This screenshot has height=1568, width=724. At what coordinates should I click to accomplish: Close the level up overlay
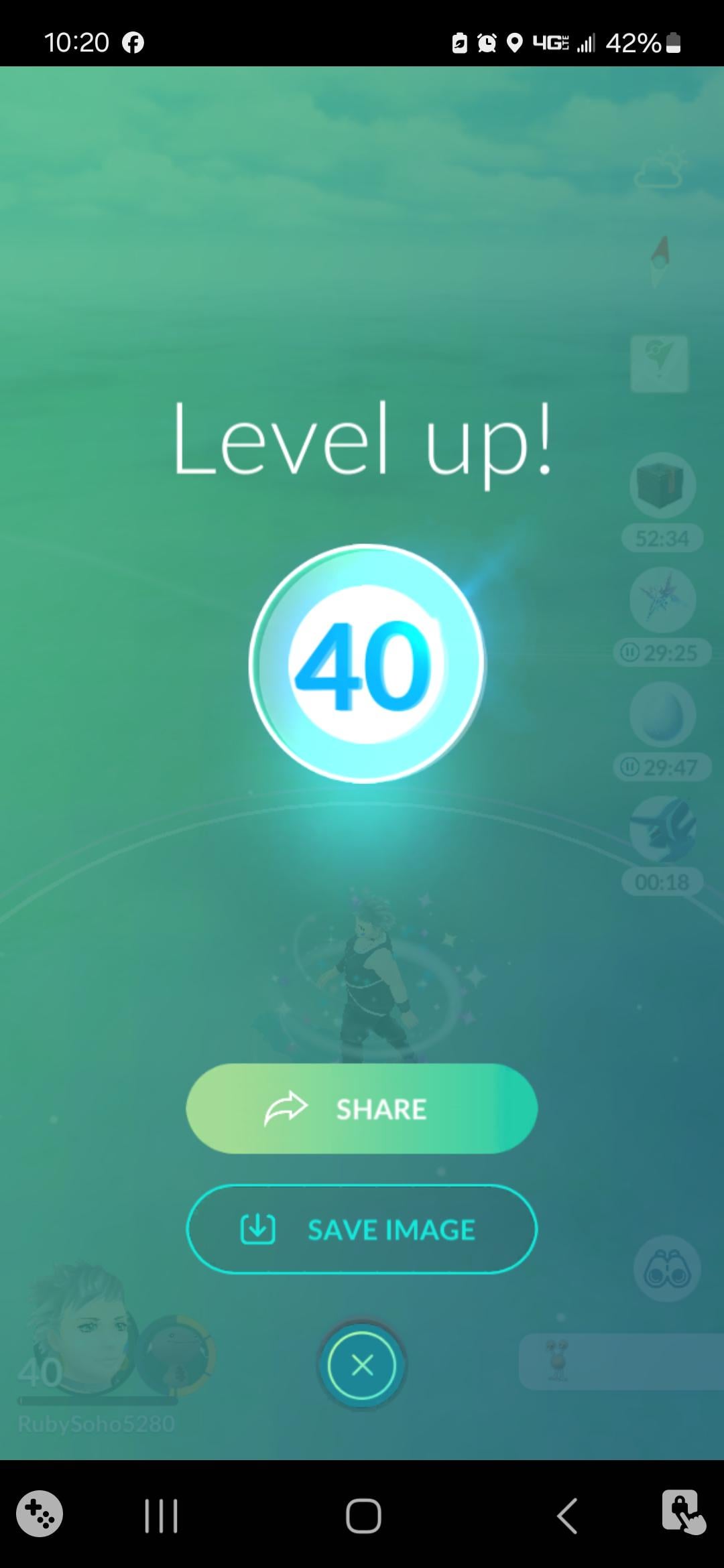(362, 1365)
